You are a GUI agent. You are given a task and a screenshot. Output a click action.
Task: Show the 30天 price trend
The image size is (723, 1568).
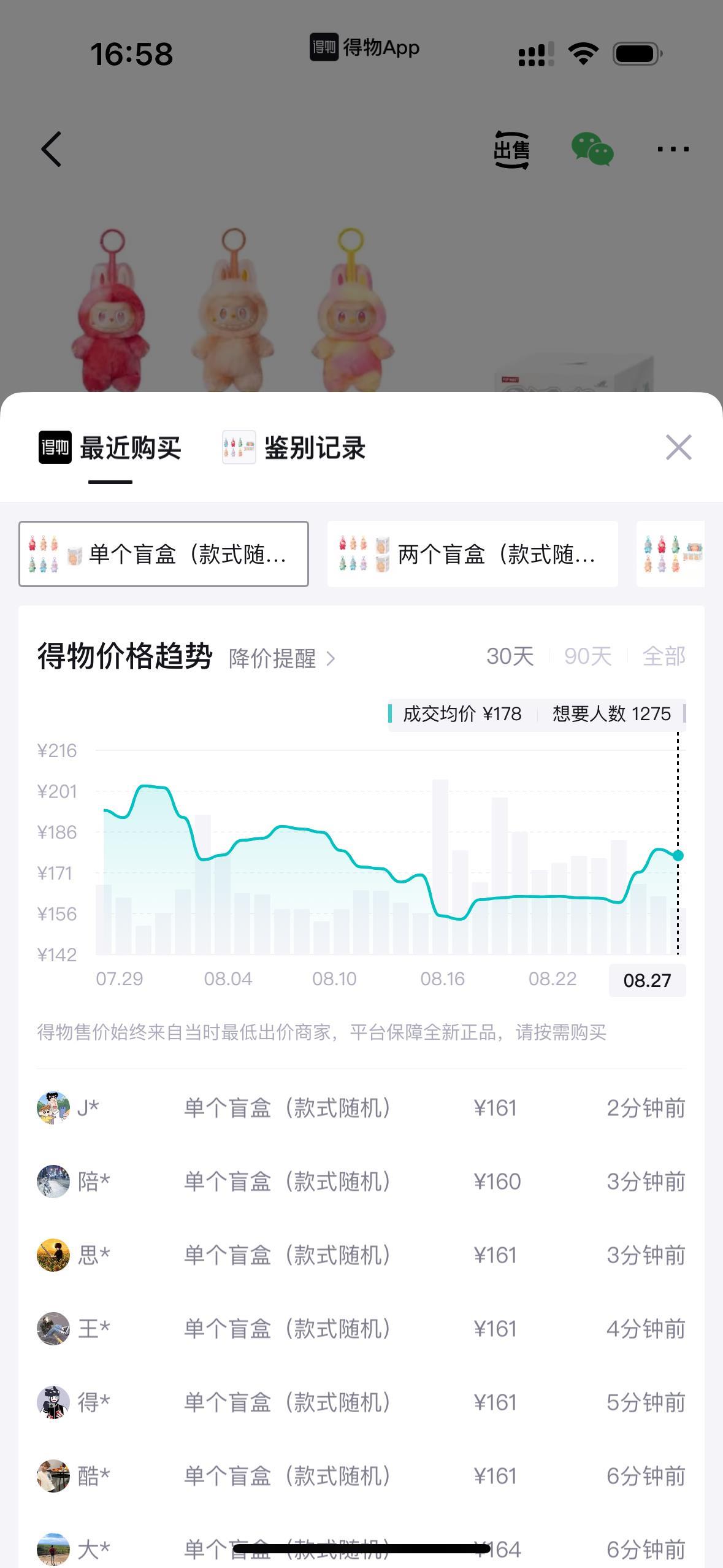point(510,656)
